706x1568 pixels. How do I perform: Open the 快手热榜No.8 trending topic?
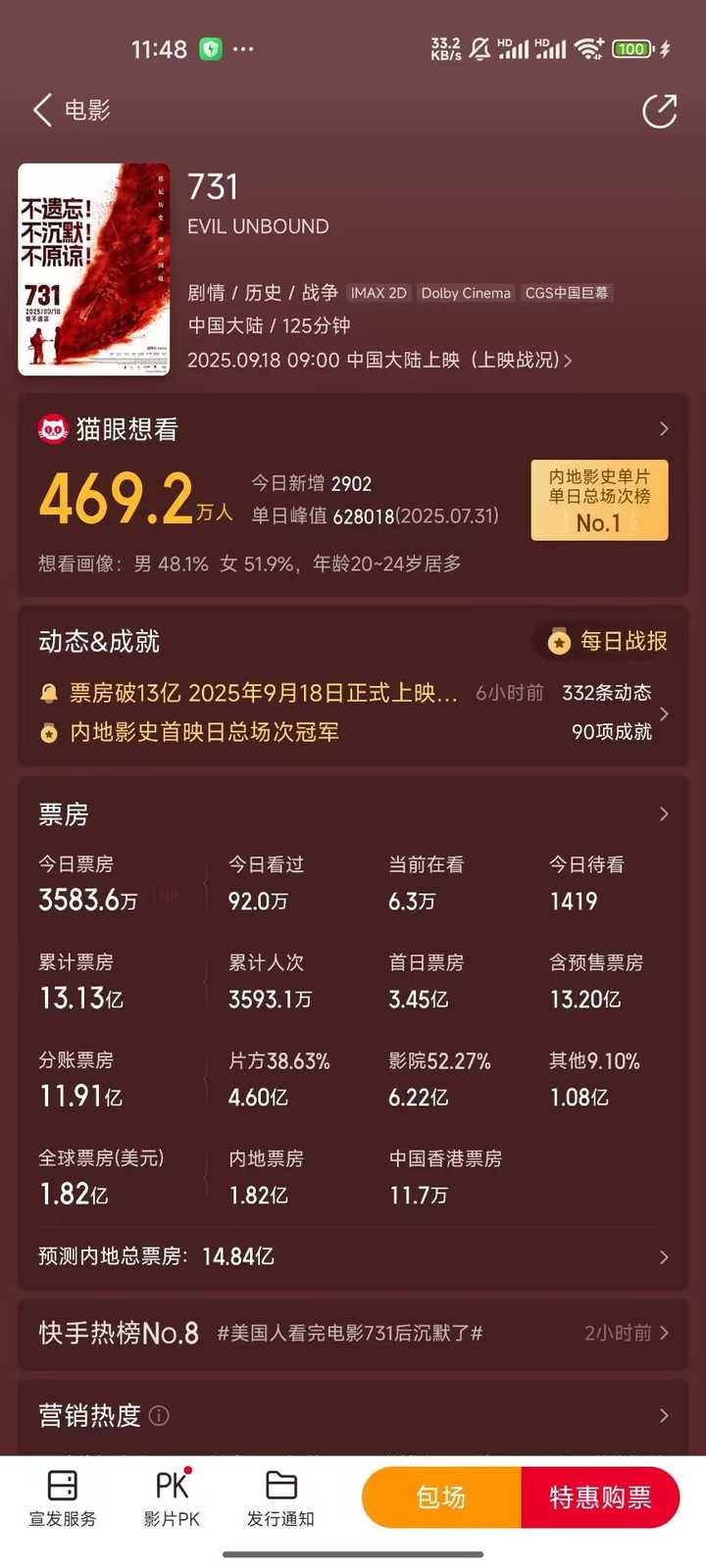[x=353, y=1333]
